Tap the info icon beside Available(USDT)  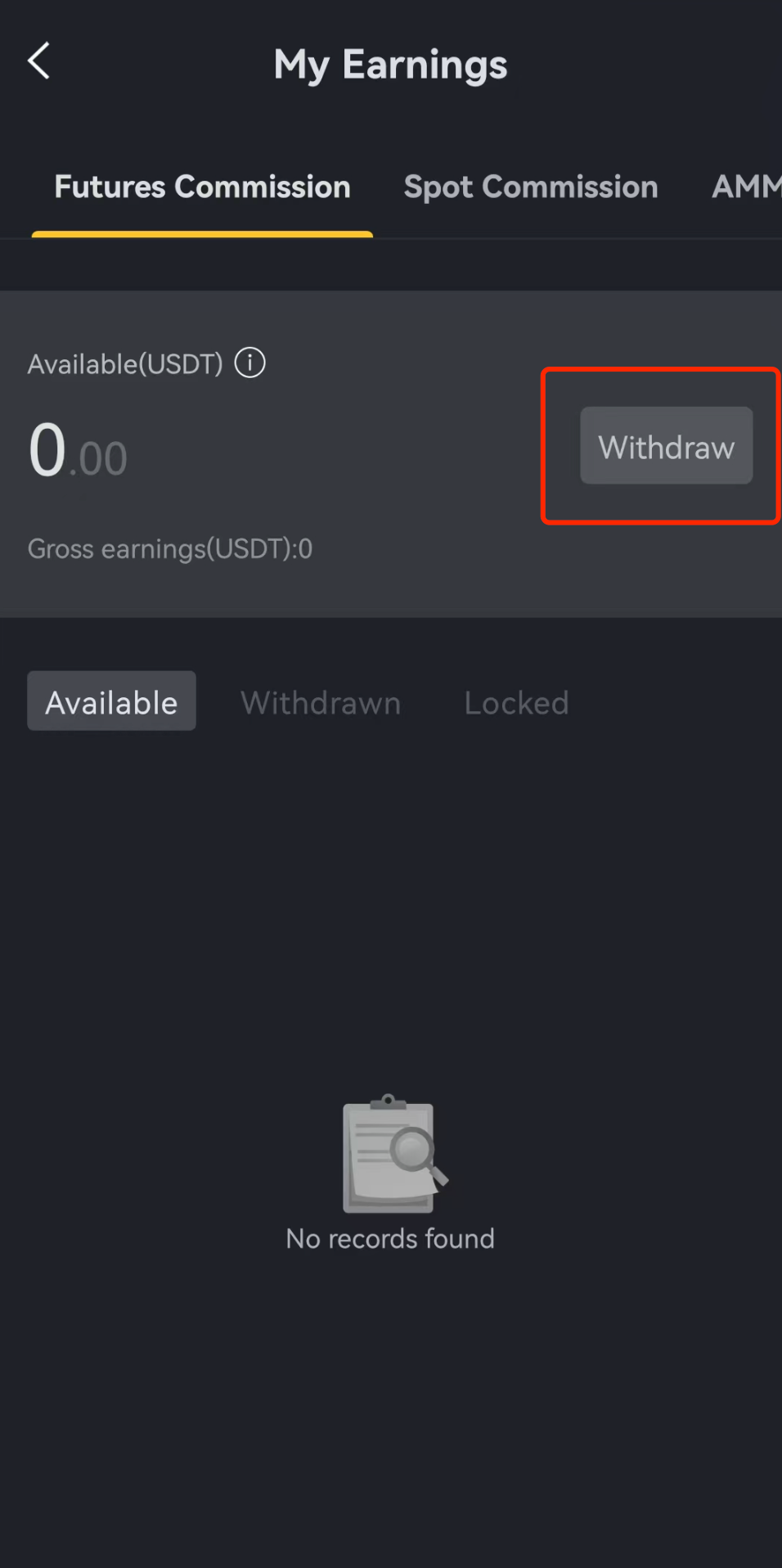pos(250,363)
